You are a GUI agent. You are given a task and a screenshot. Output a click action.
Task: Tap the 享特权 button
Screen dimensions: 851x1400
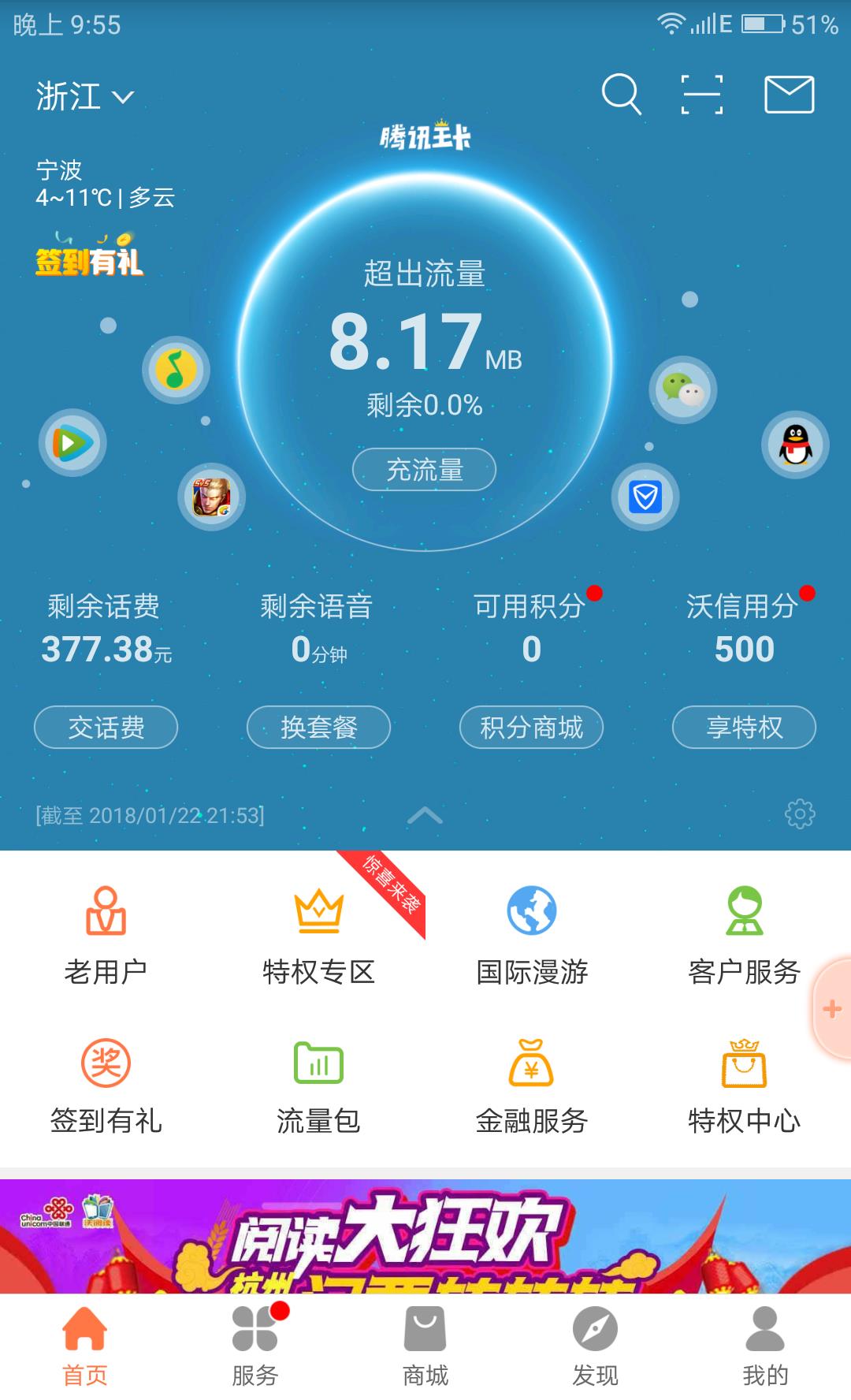(744, 727)
